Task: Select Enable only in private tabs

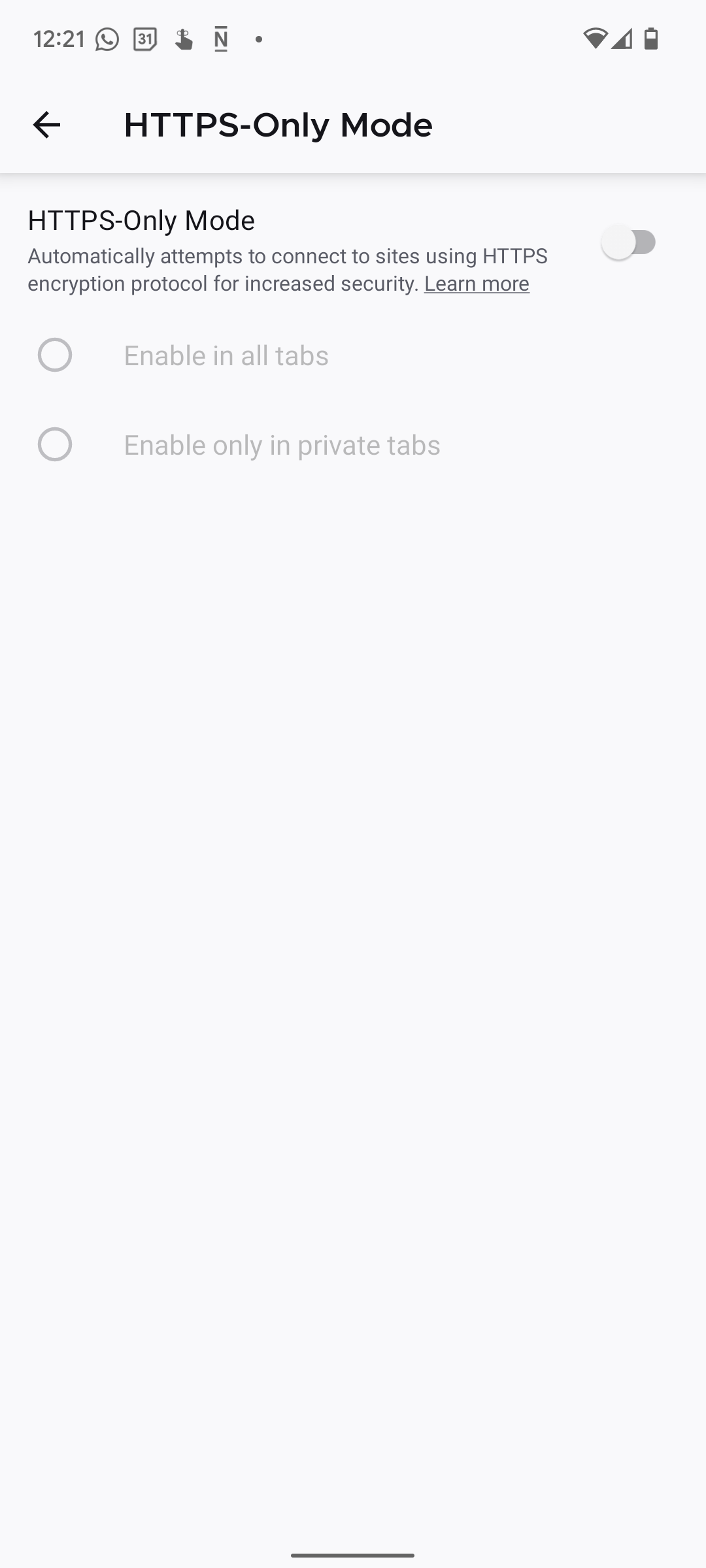Action: (55, 445)
